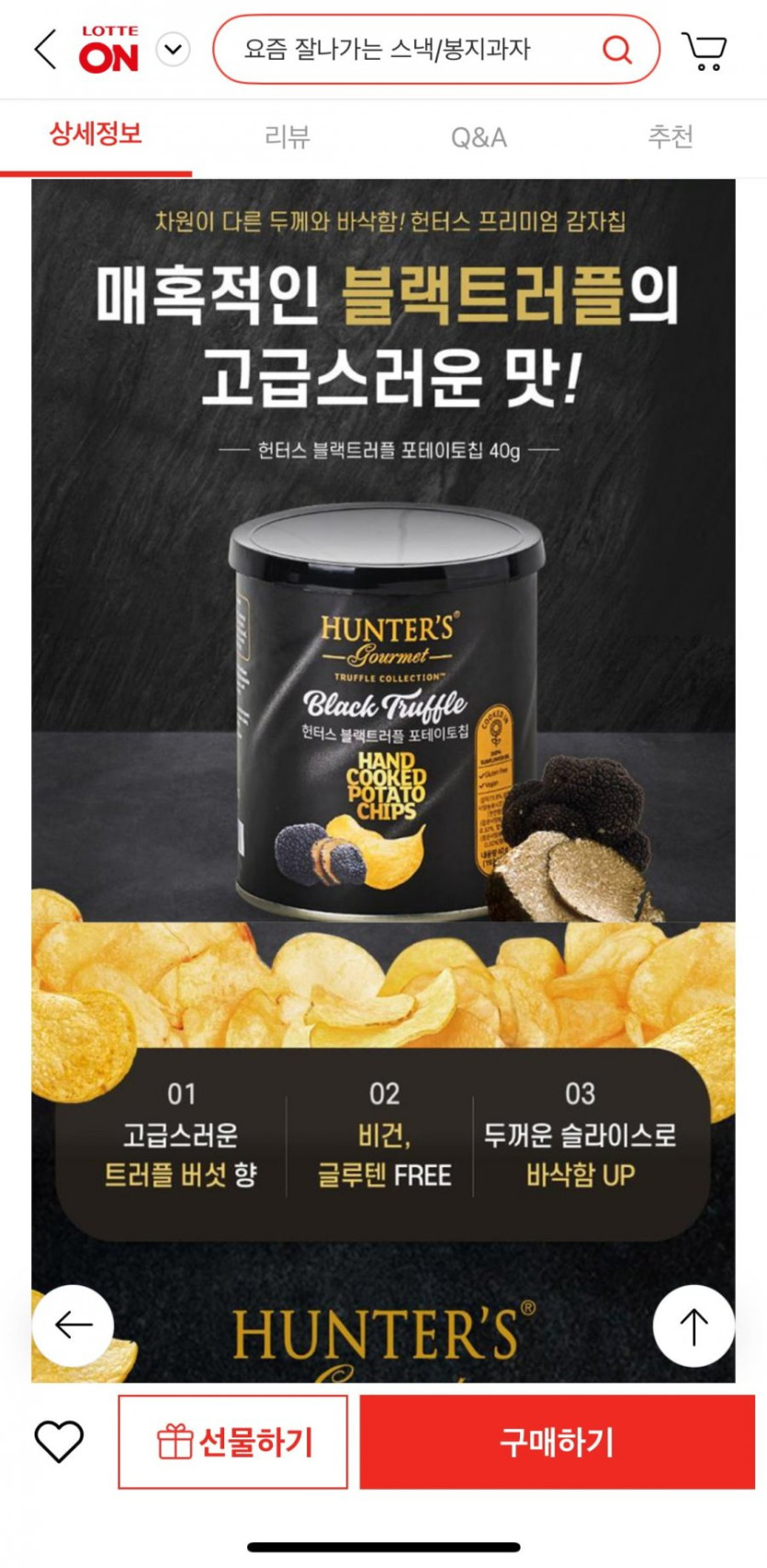
Task: Switch to the Q&A tab
Action: [479, 137]
